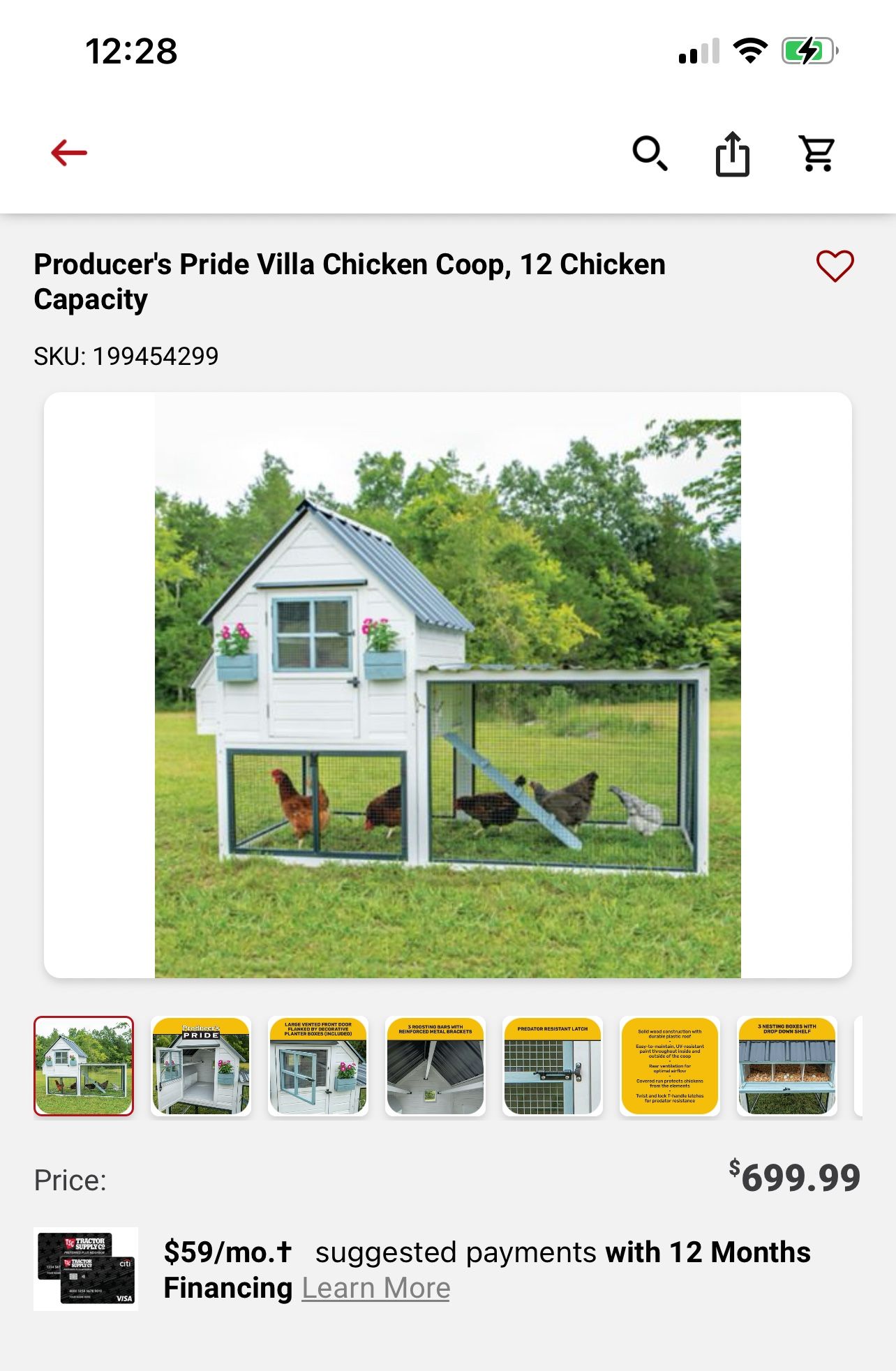Image resolution: width=896 pixels, height=1371 pixels.
Task: Add coop to favorites with heart icon
Action: pos(835,266)
